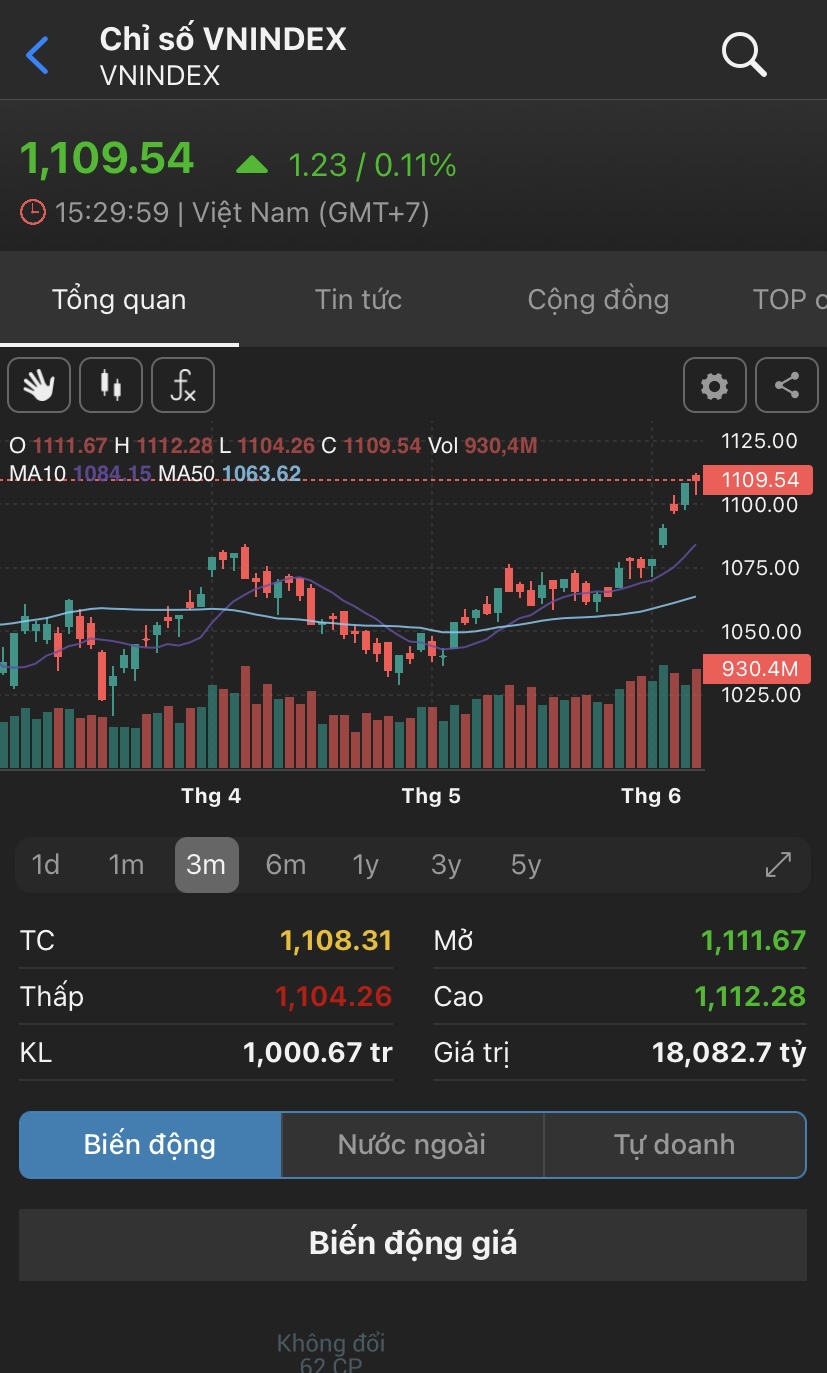The image size is (827, 1373).
Task: Open chart settings gear
Action: (x=714, y=385)
